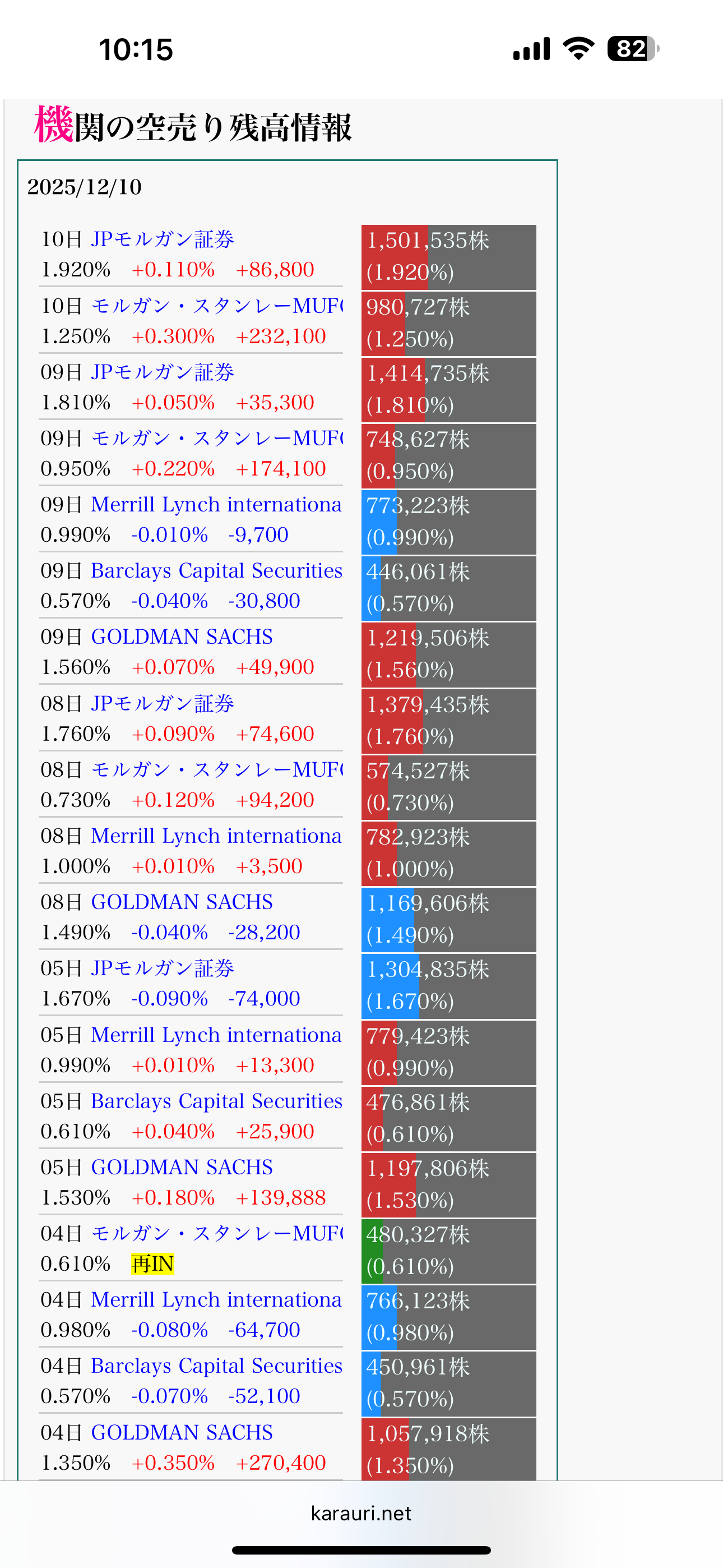Tap the 08日 JPモルガン証券 link
The height and width of the screenshot is (1568, 723).
tap(162, 703)
